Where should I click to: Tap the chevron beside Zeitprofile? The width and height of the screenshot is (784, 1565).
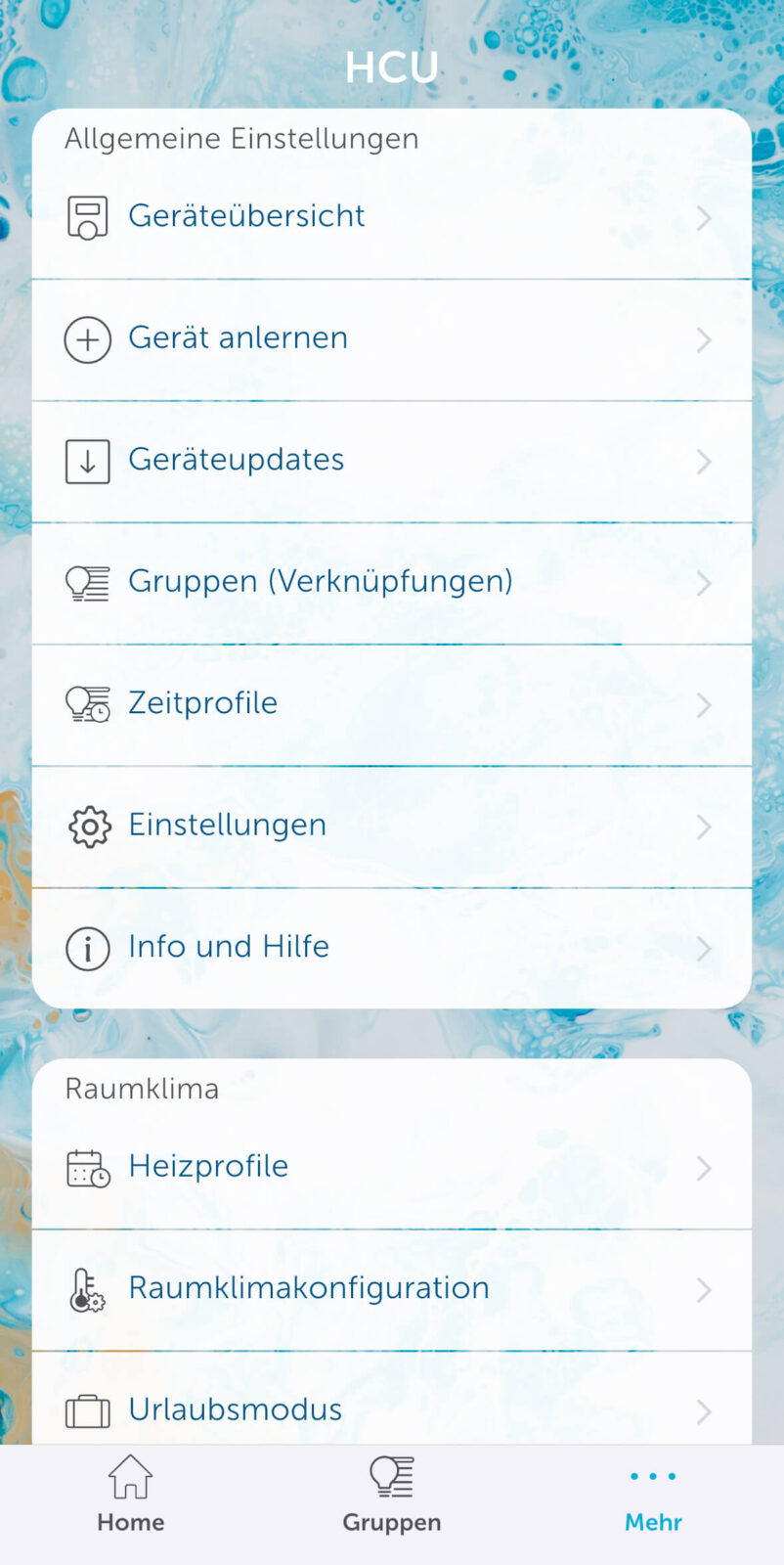(704, 704)
